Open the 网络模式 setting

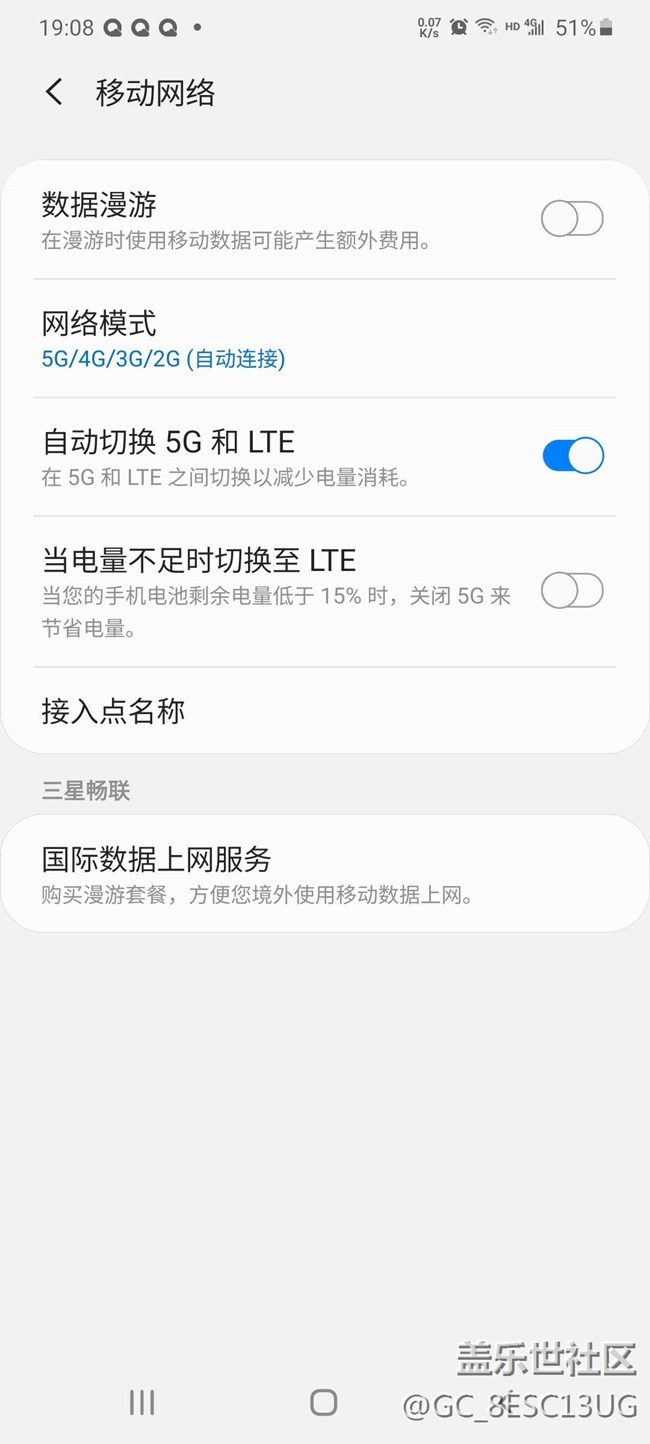coord(325,339)
